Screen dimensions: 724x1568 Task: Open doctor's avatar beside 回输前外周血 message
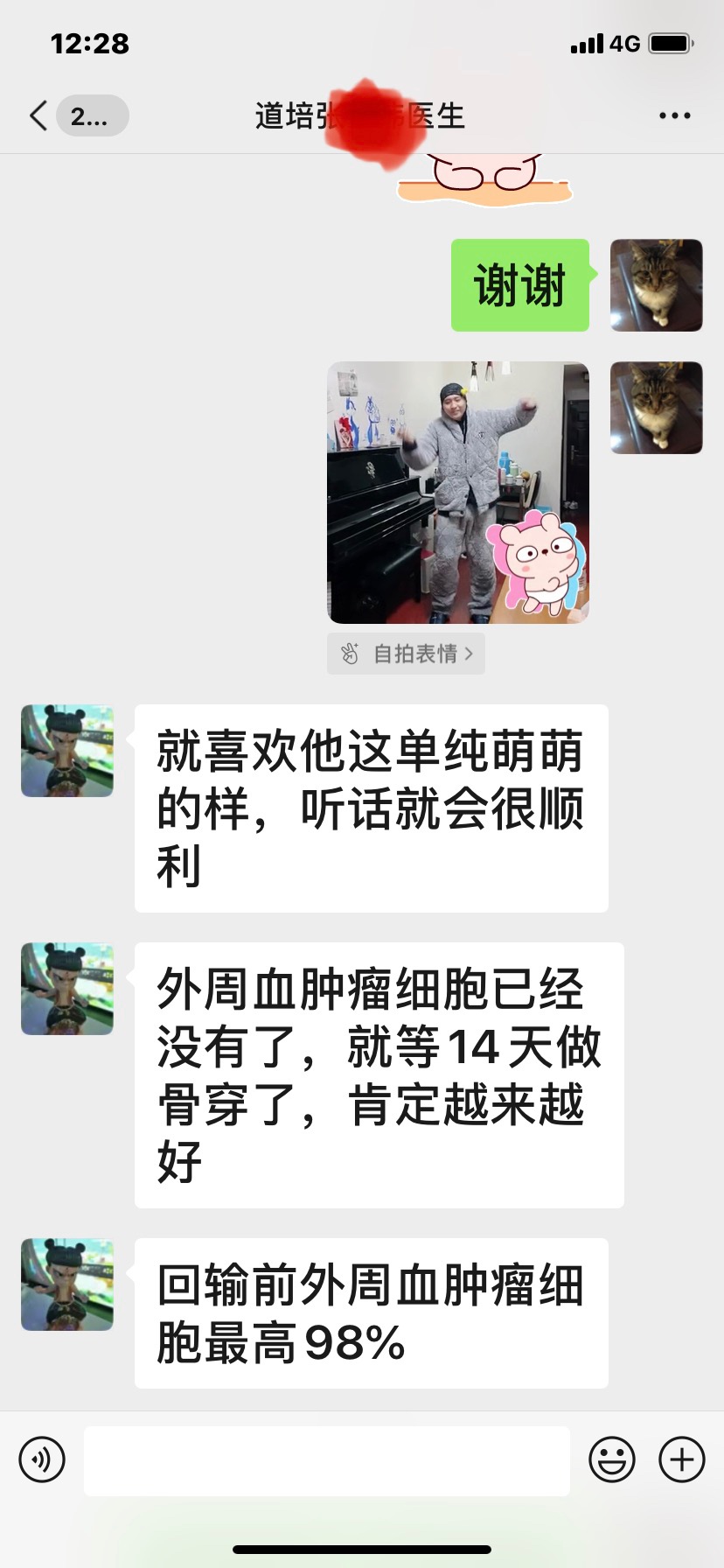[x=67, y=1284]
